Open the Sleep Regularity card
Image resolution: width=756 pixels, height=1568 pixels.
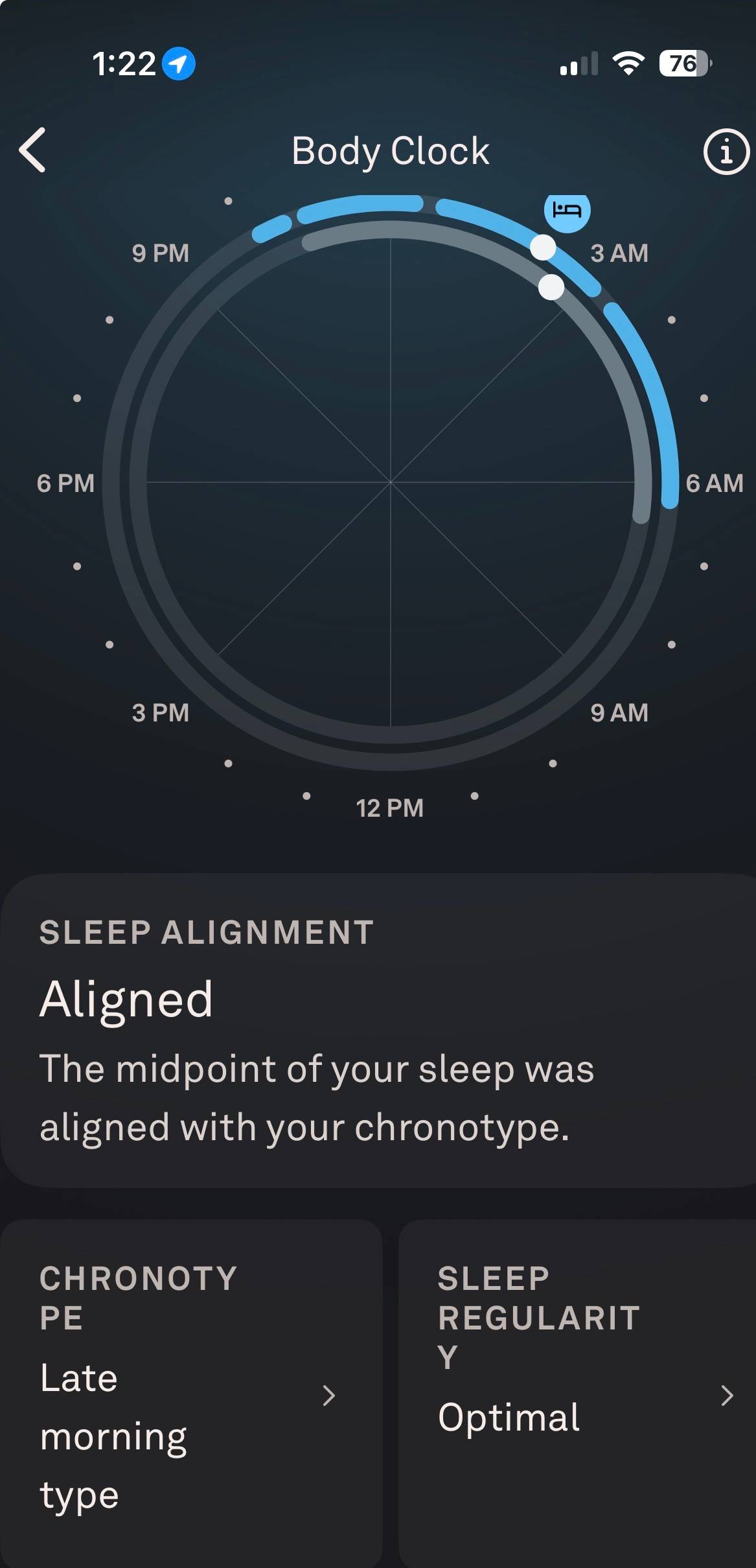[x=577, y=1394]
